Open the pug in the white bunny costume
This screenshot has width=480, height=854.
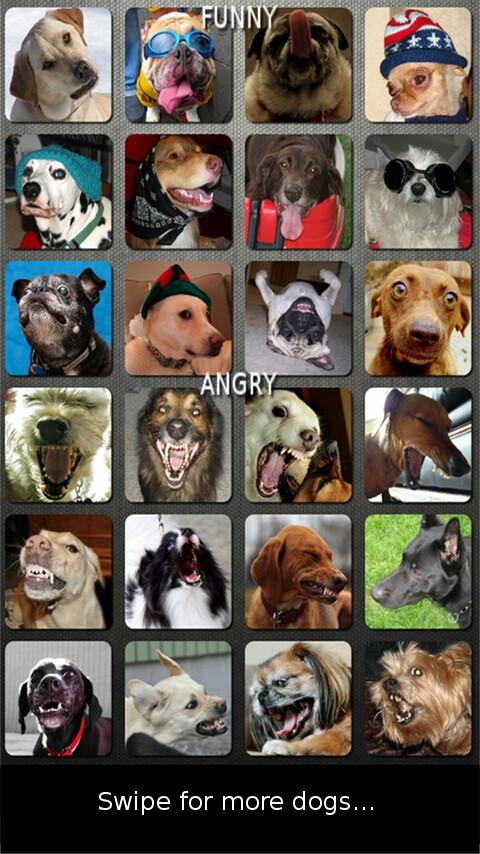click(x=298, y=318)
